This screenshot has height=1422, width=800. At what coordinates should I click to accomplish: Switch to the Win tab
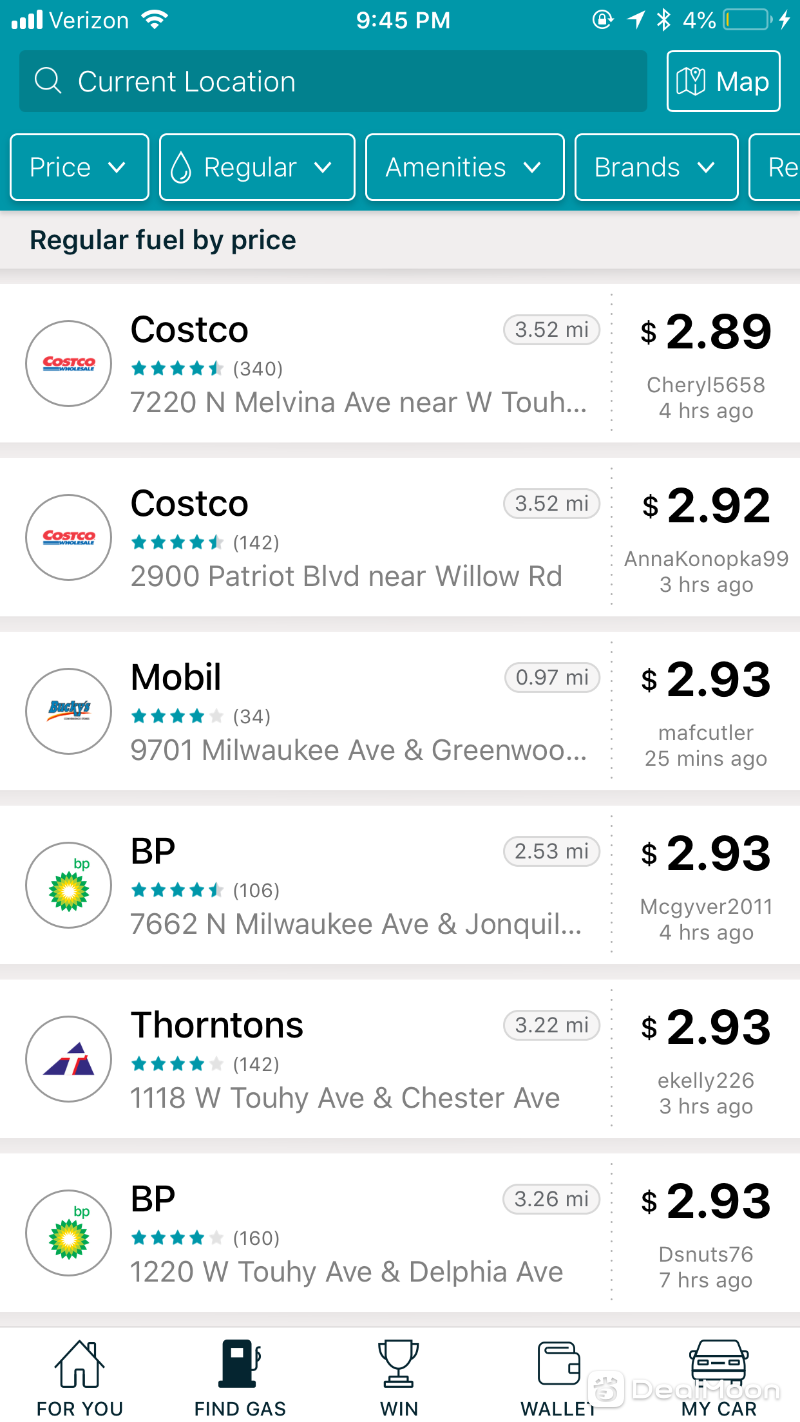tap(399, 1377)
